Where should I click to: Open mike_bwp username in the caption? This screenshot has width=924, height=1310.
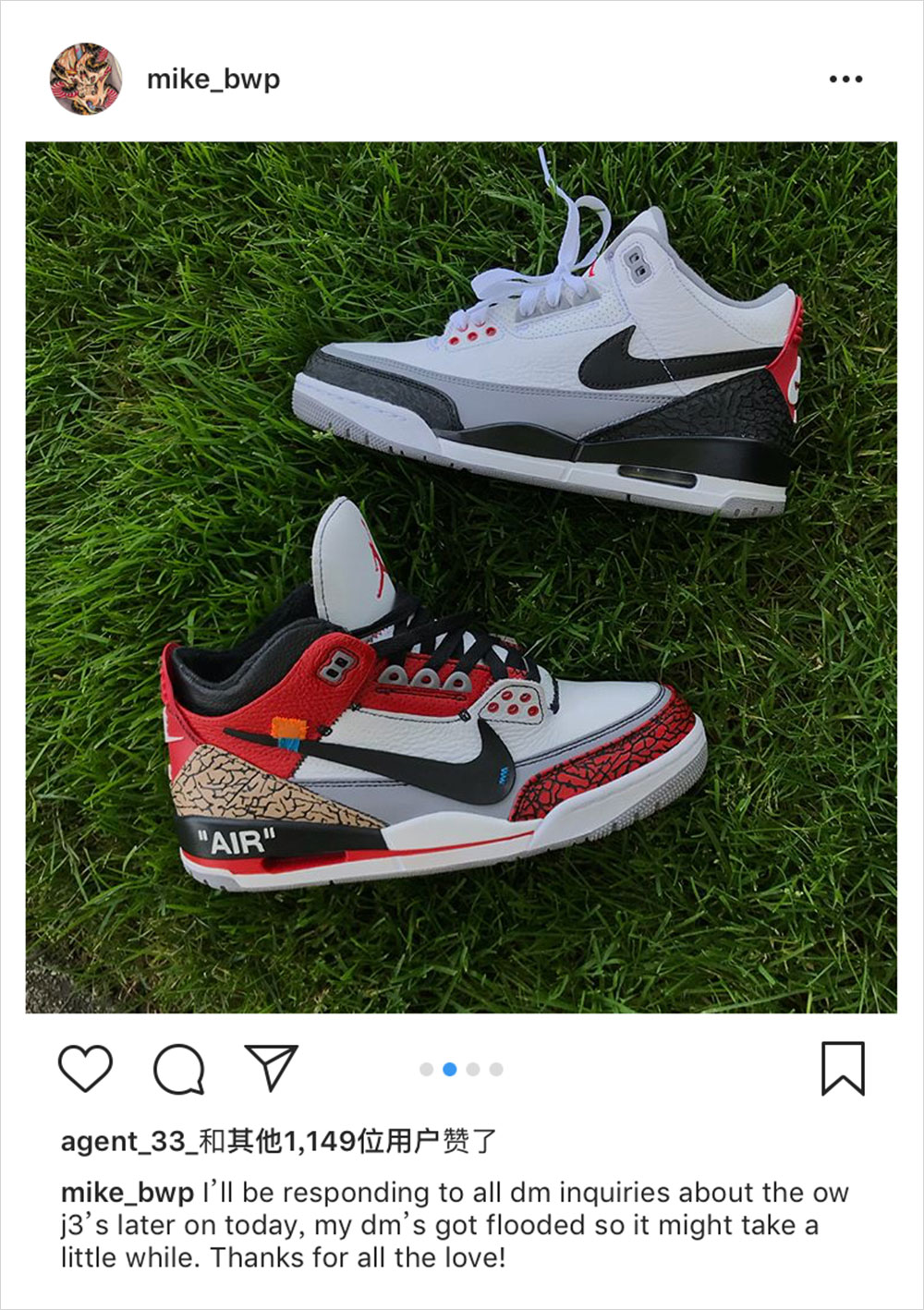(127, 1193)
